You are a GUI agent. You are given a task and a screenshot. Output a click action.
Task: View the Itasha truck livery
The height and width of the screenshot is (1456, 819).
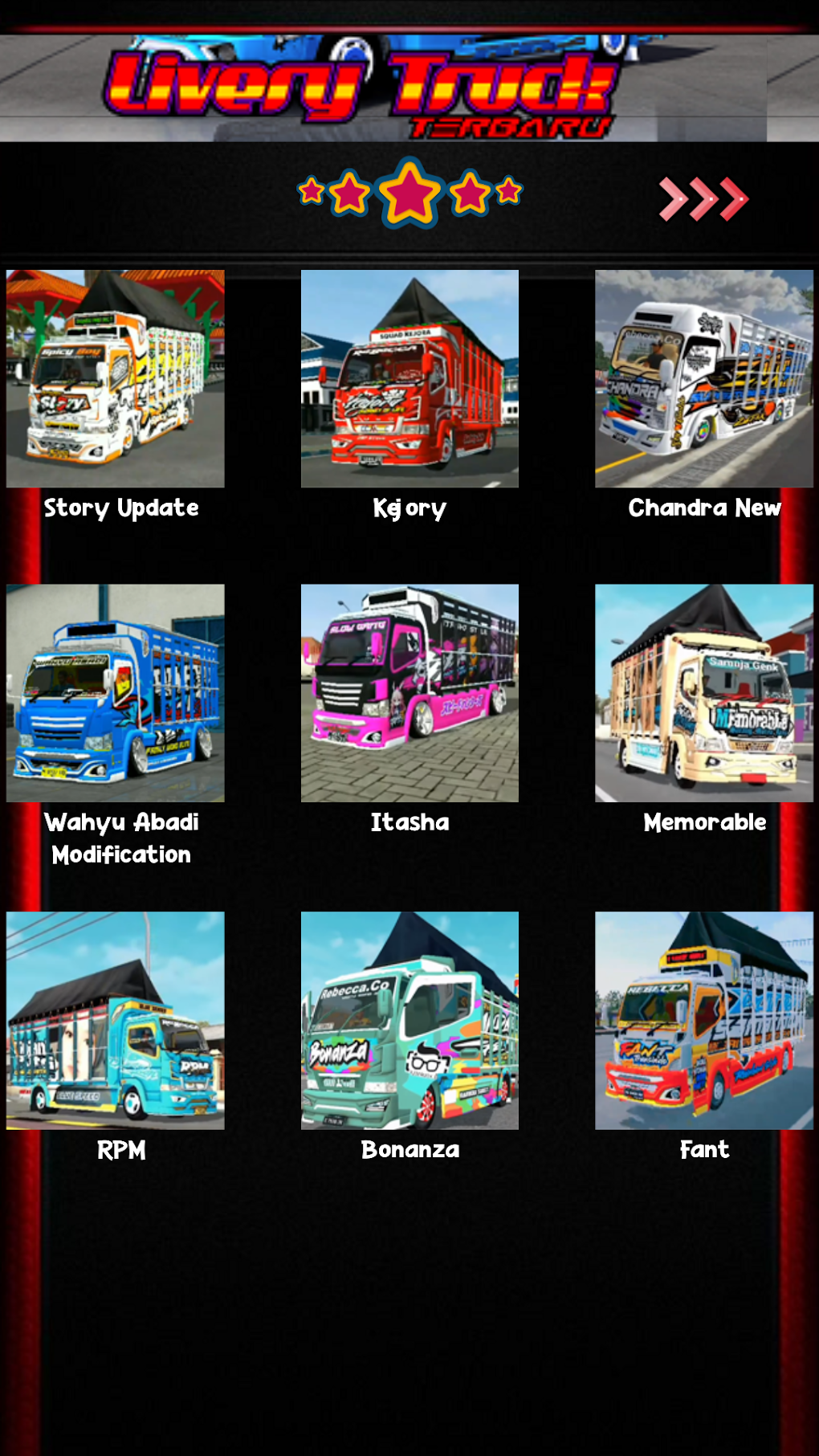point(409,693)
